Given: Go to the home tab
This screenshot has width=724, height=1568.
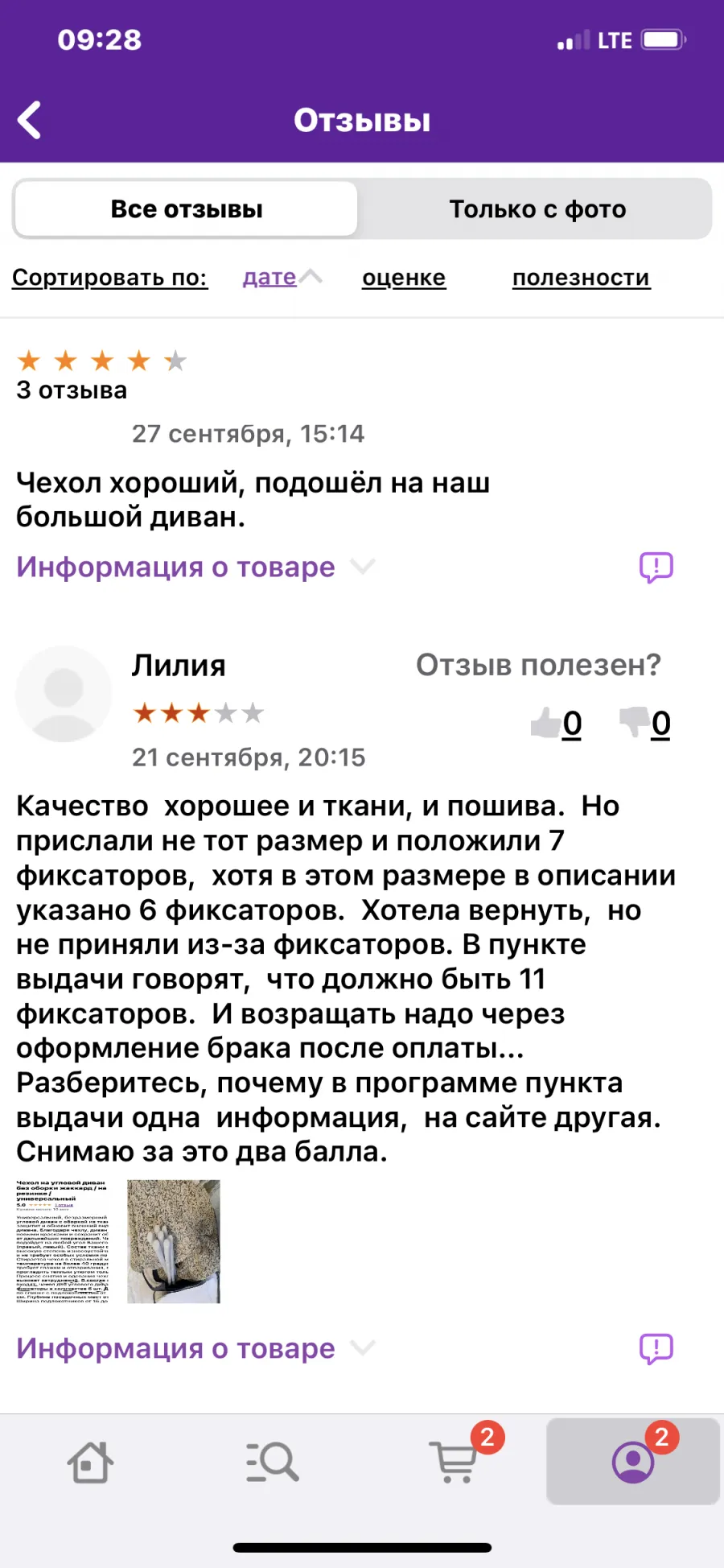Looking at the screenshot, I should (90, 1462).
